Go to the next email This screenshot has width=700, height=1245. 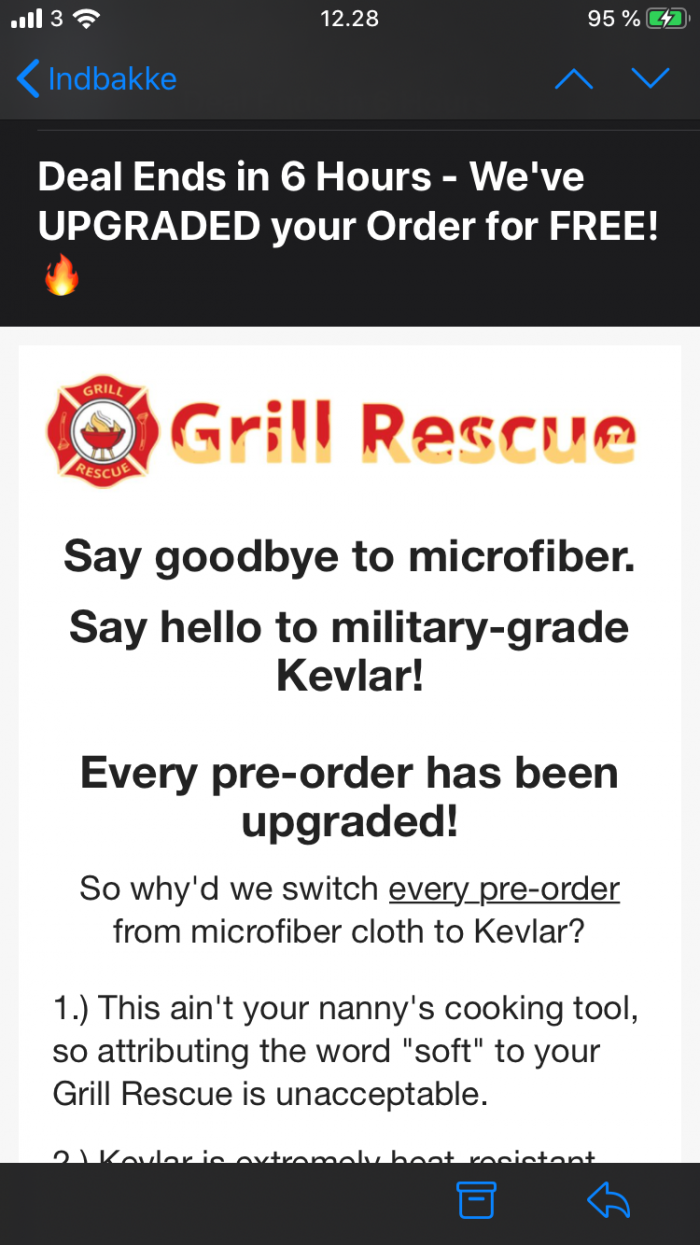[651, 79]
